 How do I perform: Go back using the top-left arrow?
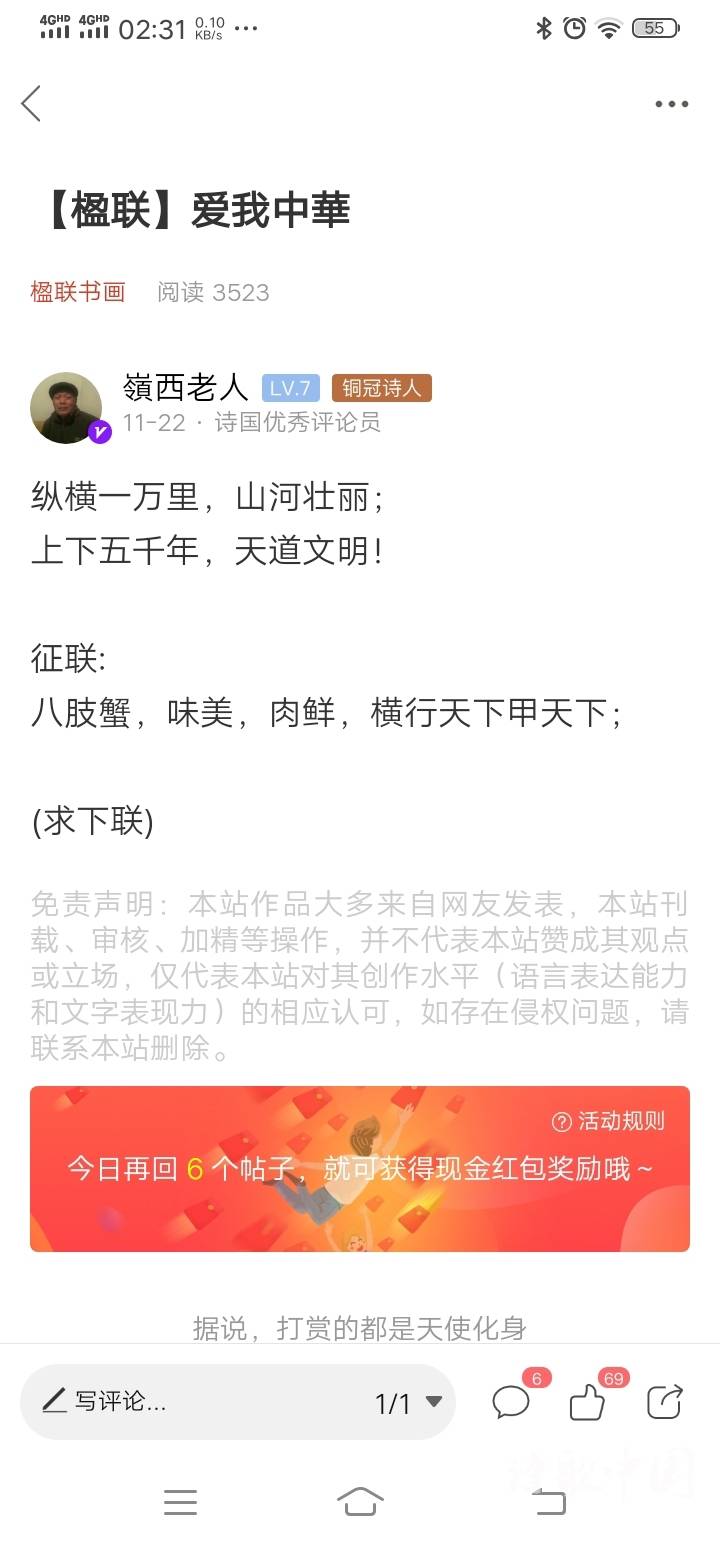[31, 104]
